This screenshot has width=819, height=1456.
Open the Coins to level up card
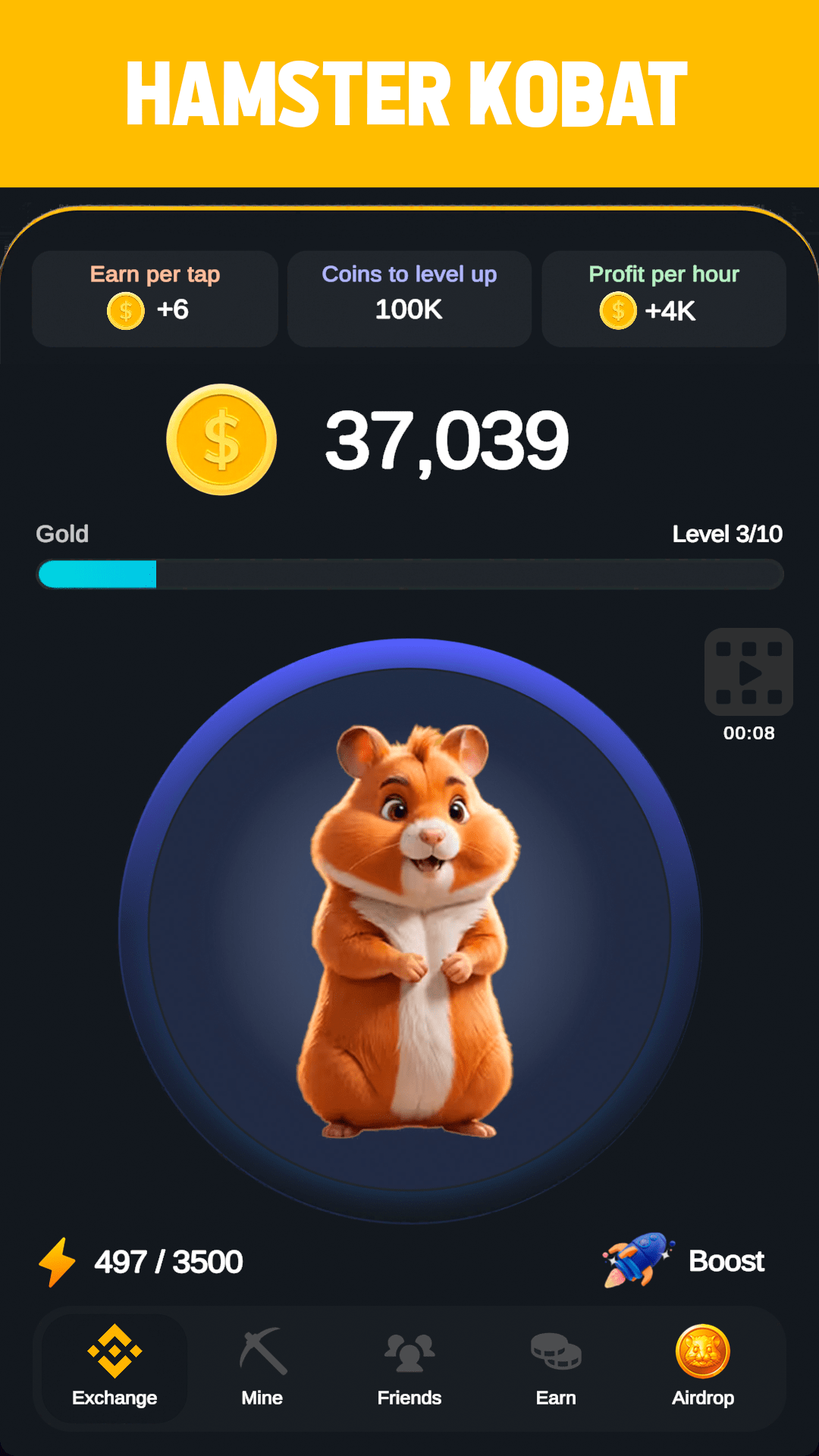point(409,298)
